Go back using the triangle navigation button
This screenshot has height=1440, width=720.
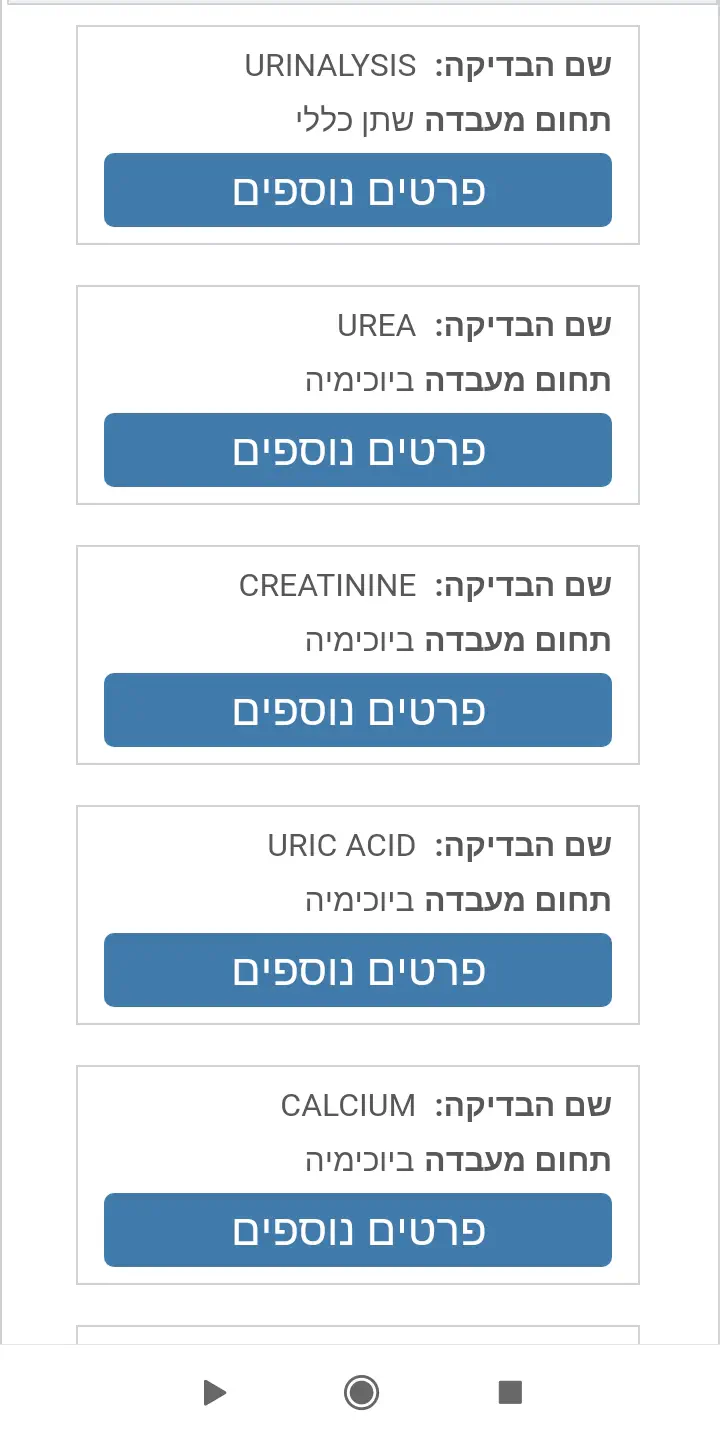pyautogui.click(x=213, y=1392)
